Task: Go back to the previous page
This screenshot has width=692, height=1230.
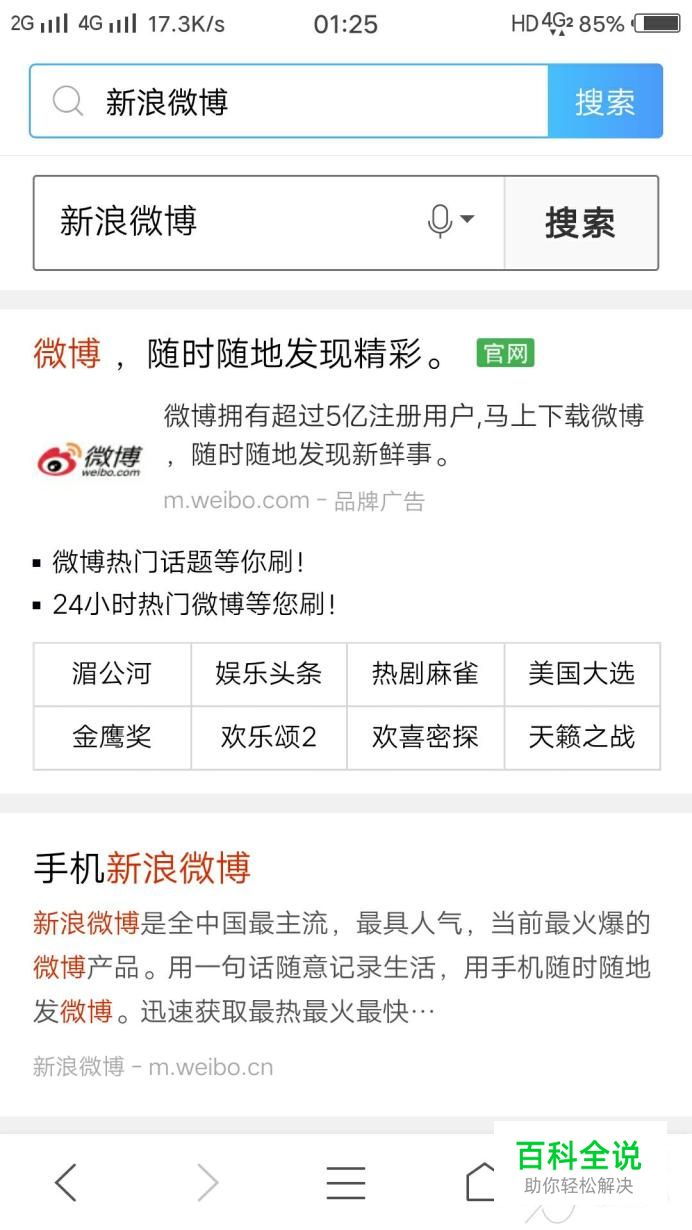Action: click(66, 1183)
